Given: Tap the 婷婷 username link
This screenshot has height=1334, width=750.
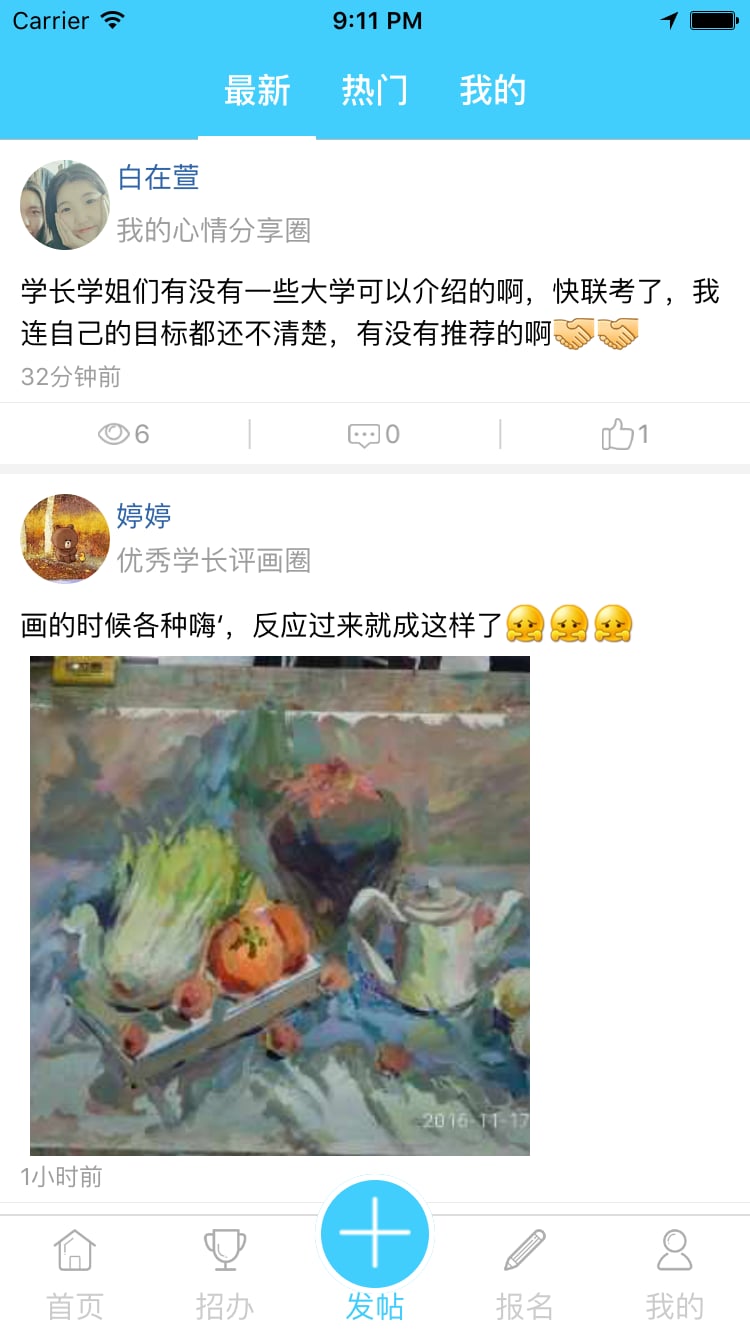Looking at the screenshot, I should 144,516.
